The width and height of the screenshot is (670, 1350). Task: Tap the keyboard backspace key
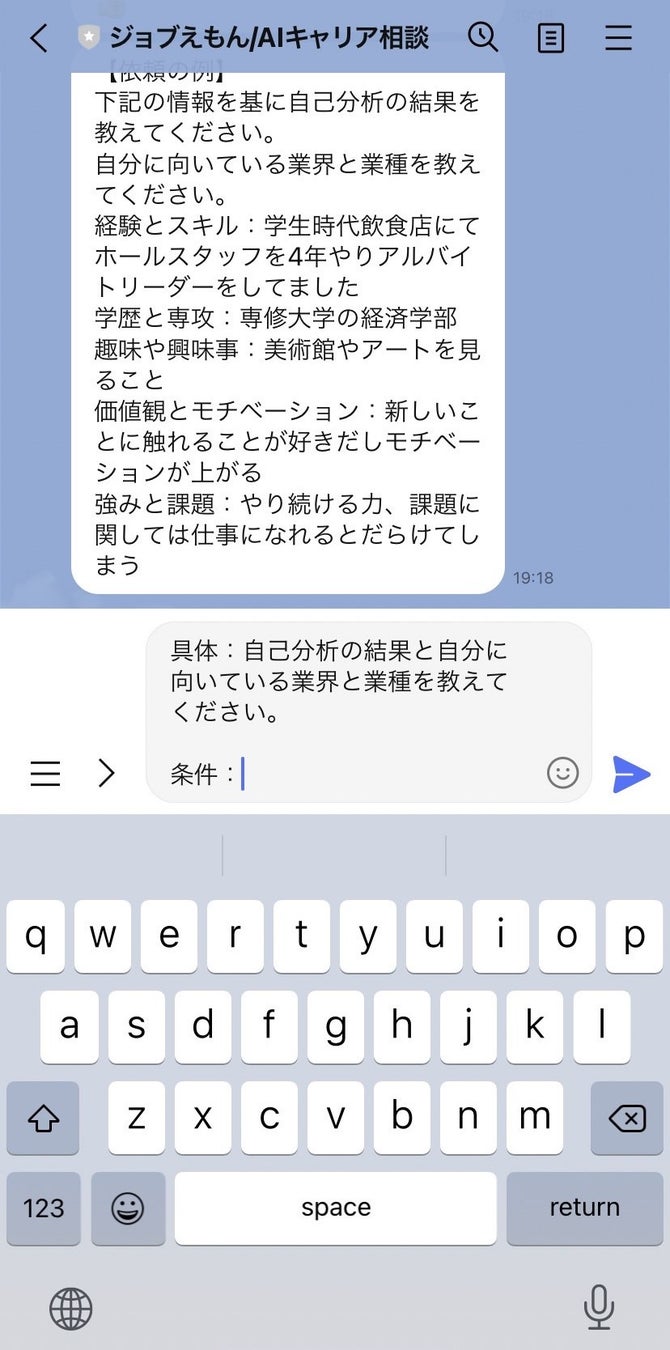tap(627, 1118)
